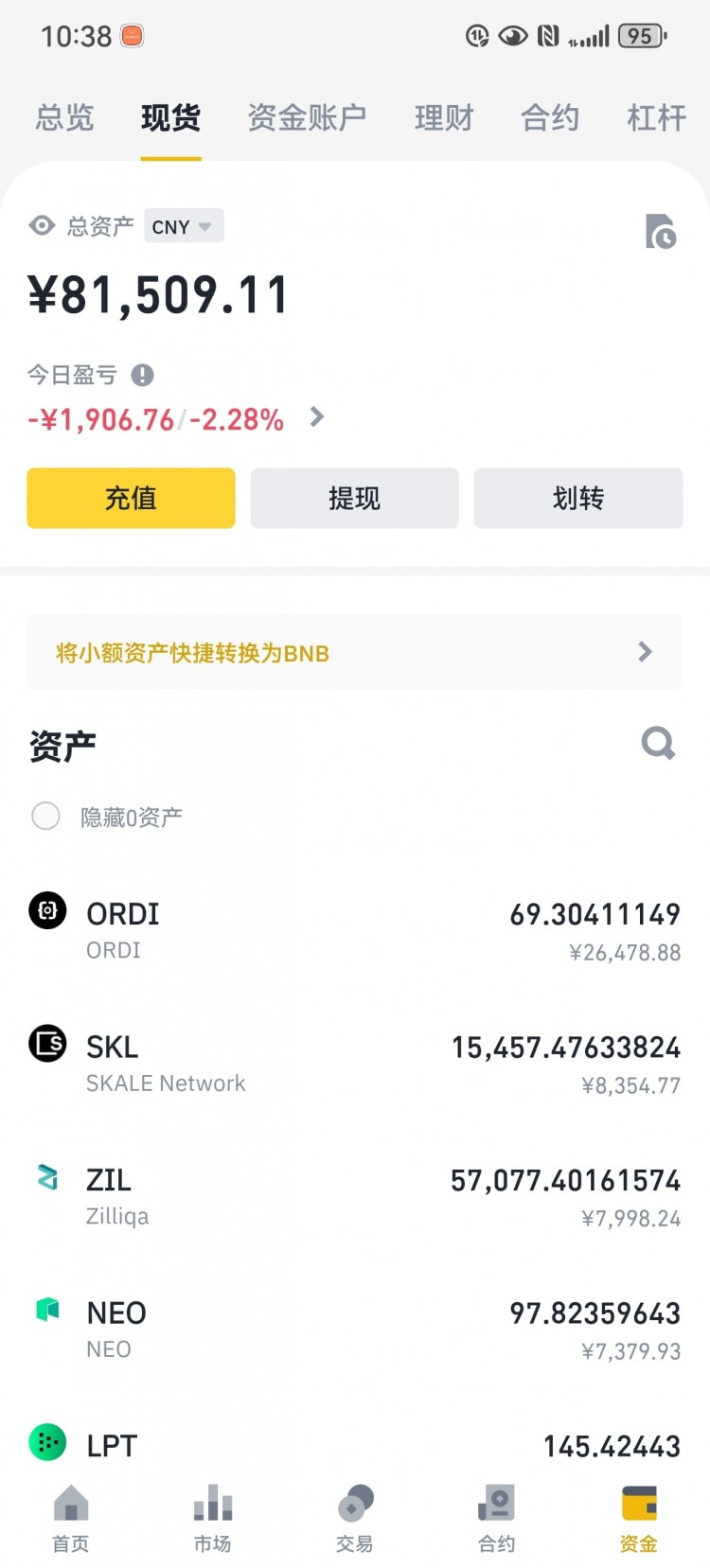This screenshot has height=1568, width=710.
Task: Hide total asset balance via eye icon
Action: pyautogui.click(x=42, y=226)
